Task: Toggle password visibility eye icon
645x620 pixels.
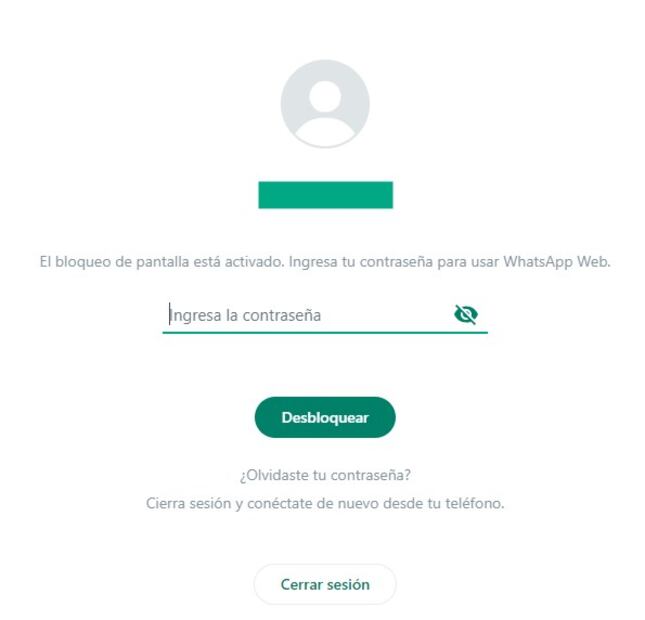Action: pos(465,315)
